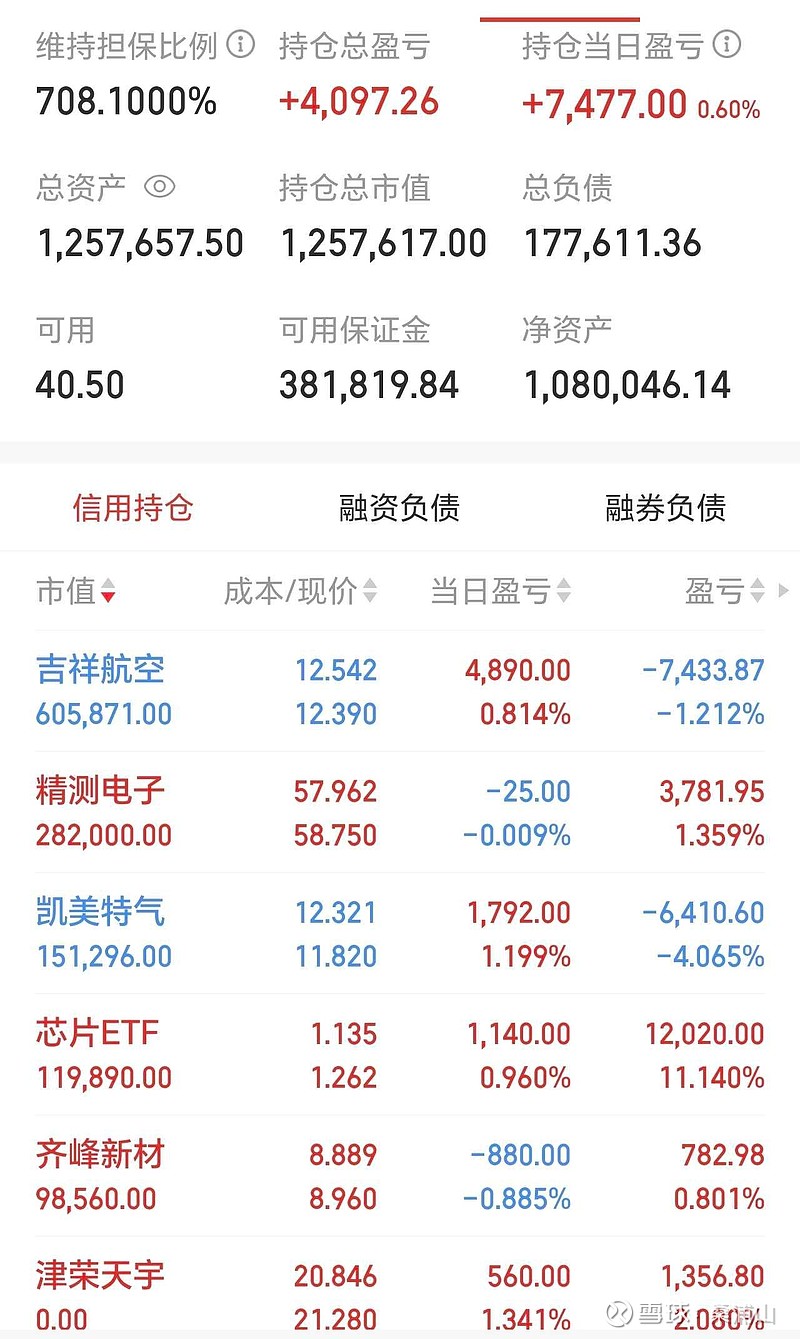Image resolution: width=800 pixels, height=1339 pixels.
Task: Open info icon next to 持仓当日盈亏
Action: (x=729, y=44)
